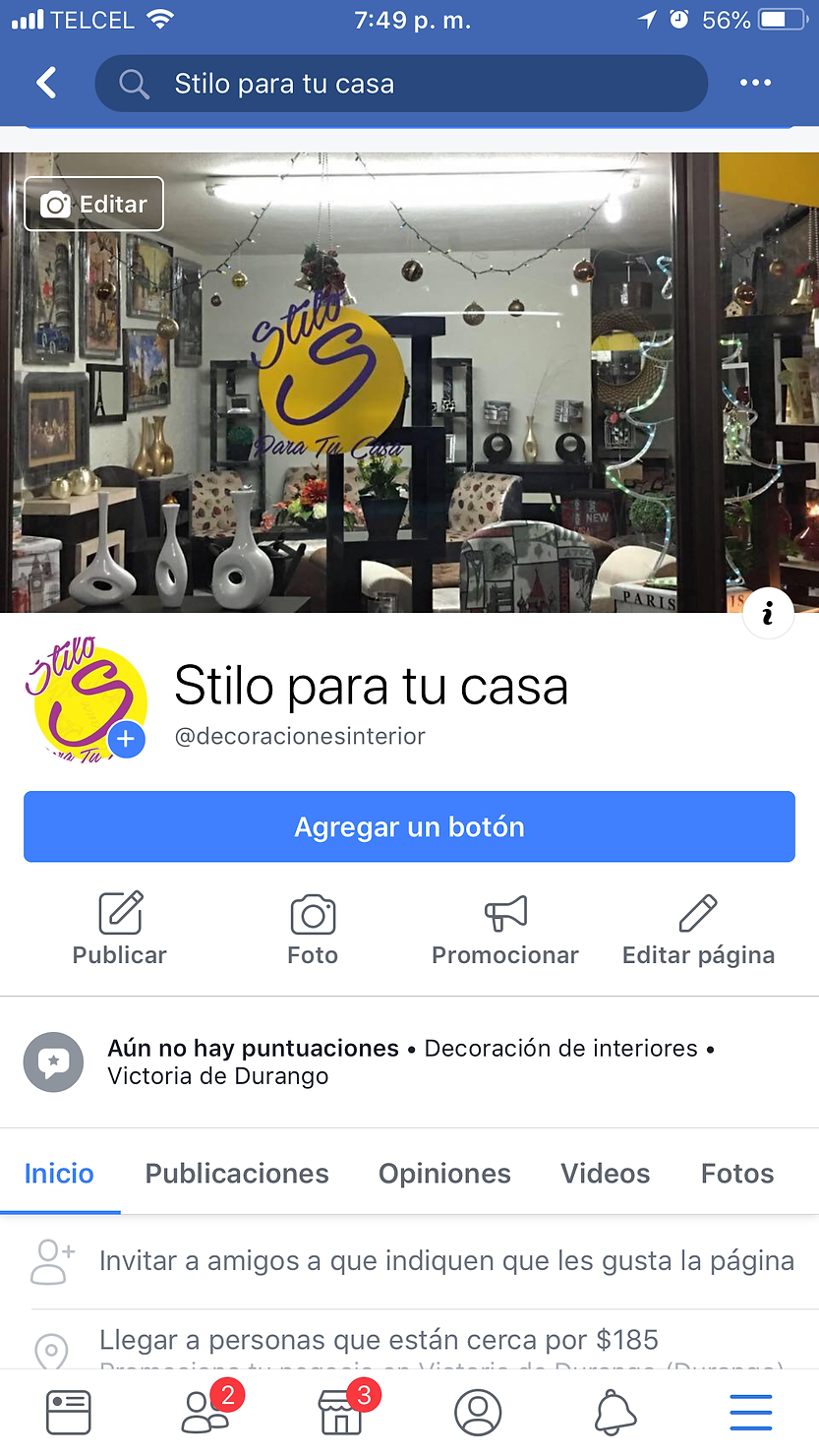Screen dimensions: 819x1456
Task: Tap the plus badge on profile picture
Action: (x=127, y=739)
